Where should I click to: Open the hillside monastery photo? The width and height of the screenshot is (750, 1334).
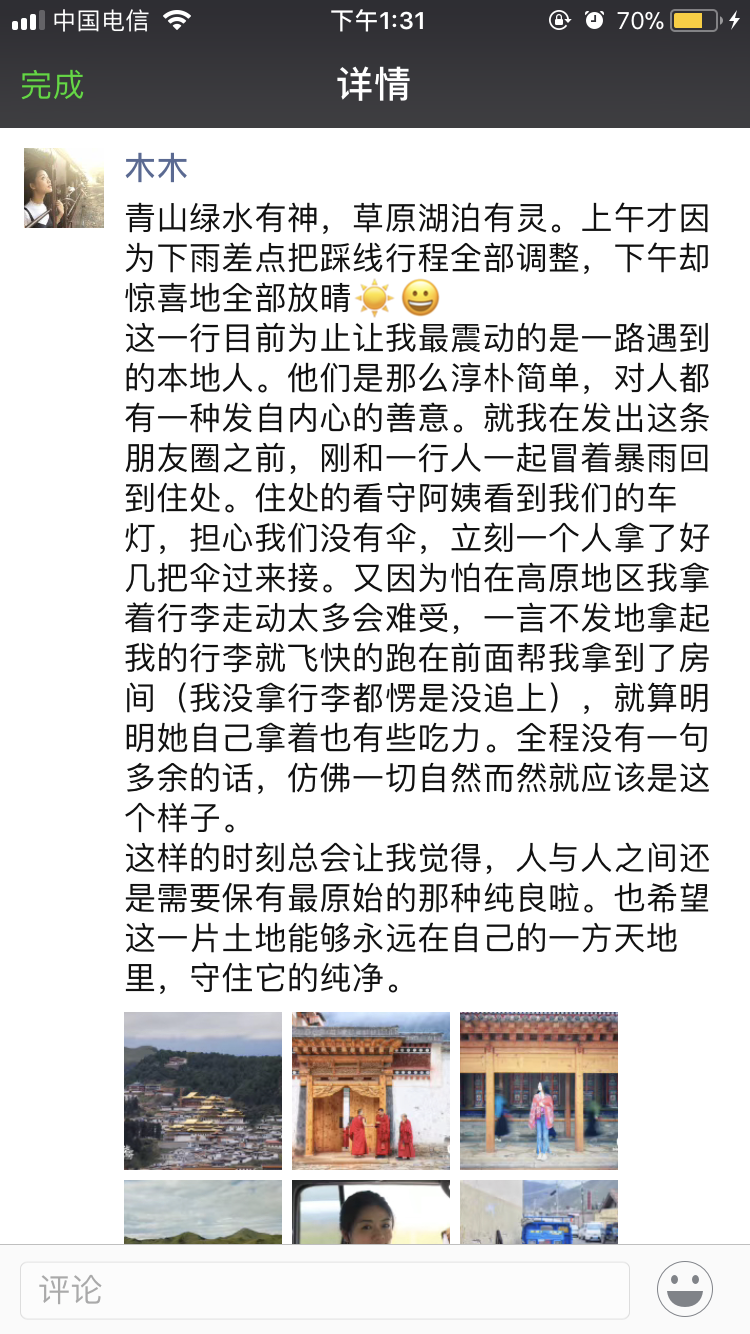click(203, 1090)
